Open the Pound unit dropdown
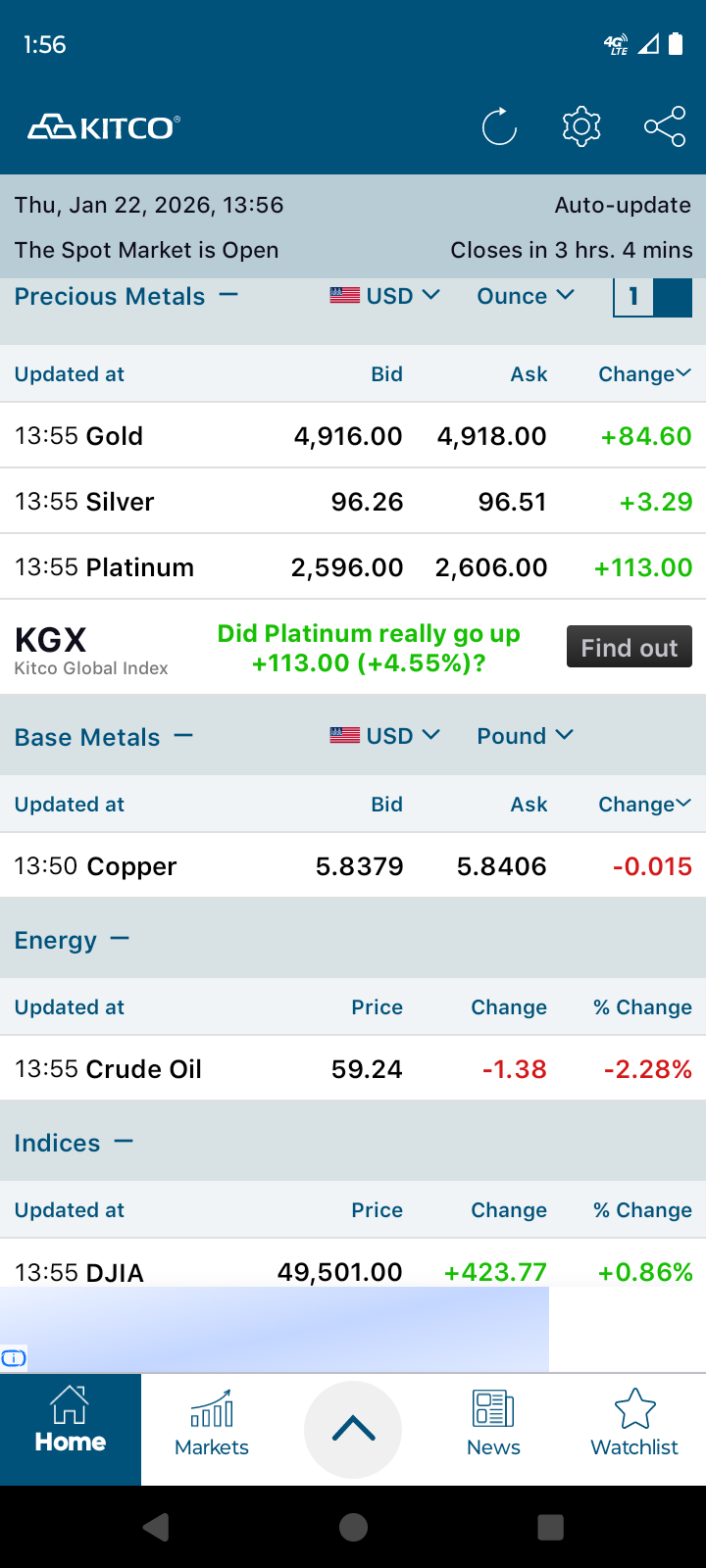This screenshot has height=1568, width=706. 526,736
